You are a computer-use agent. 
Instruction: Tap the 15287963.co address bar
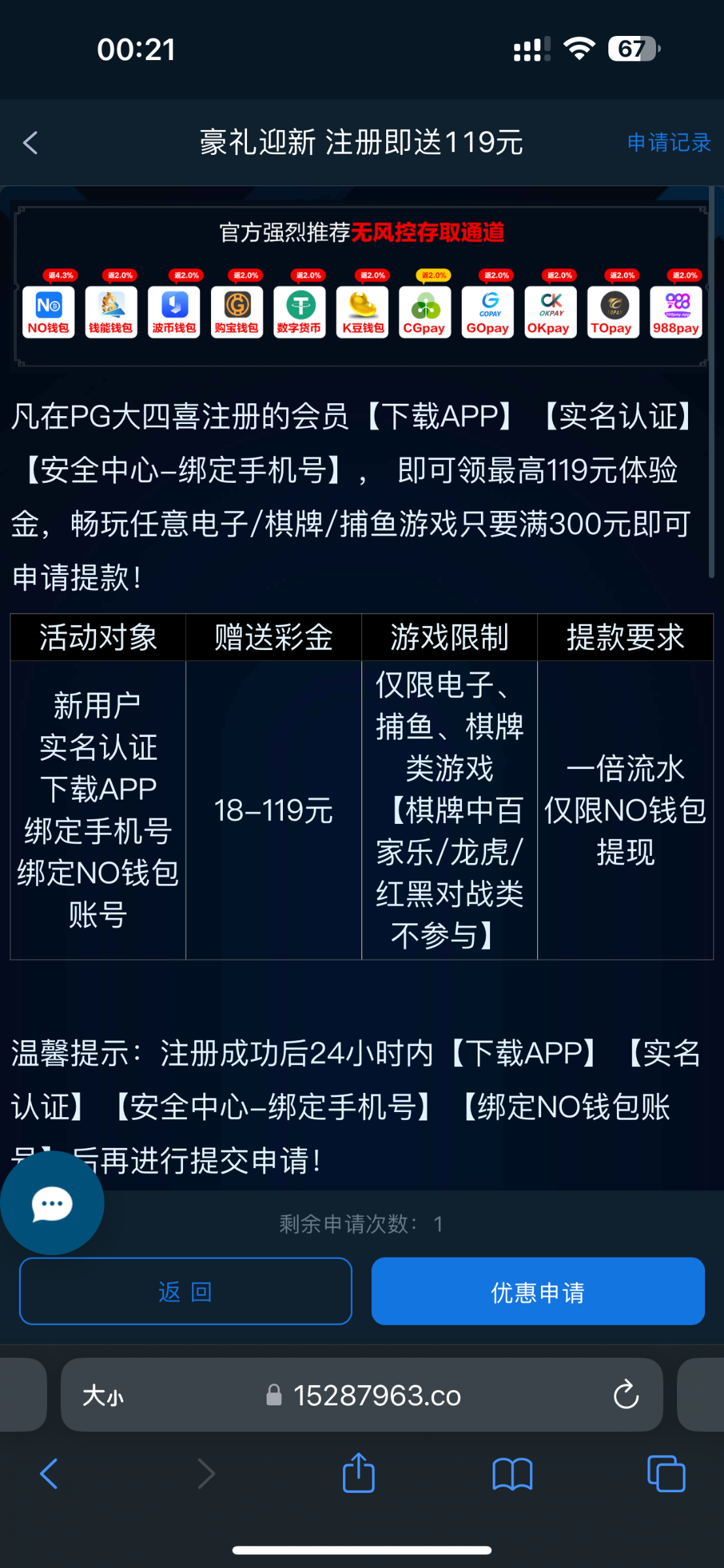tap(376, 1396)
